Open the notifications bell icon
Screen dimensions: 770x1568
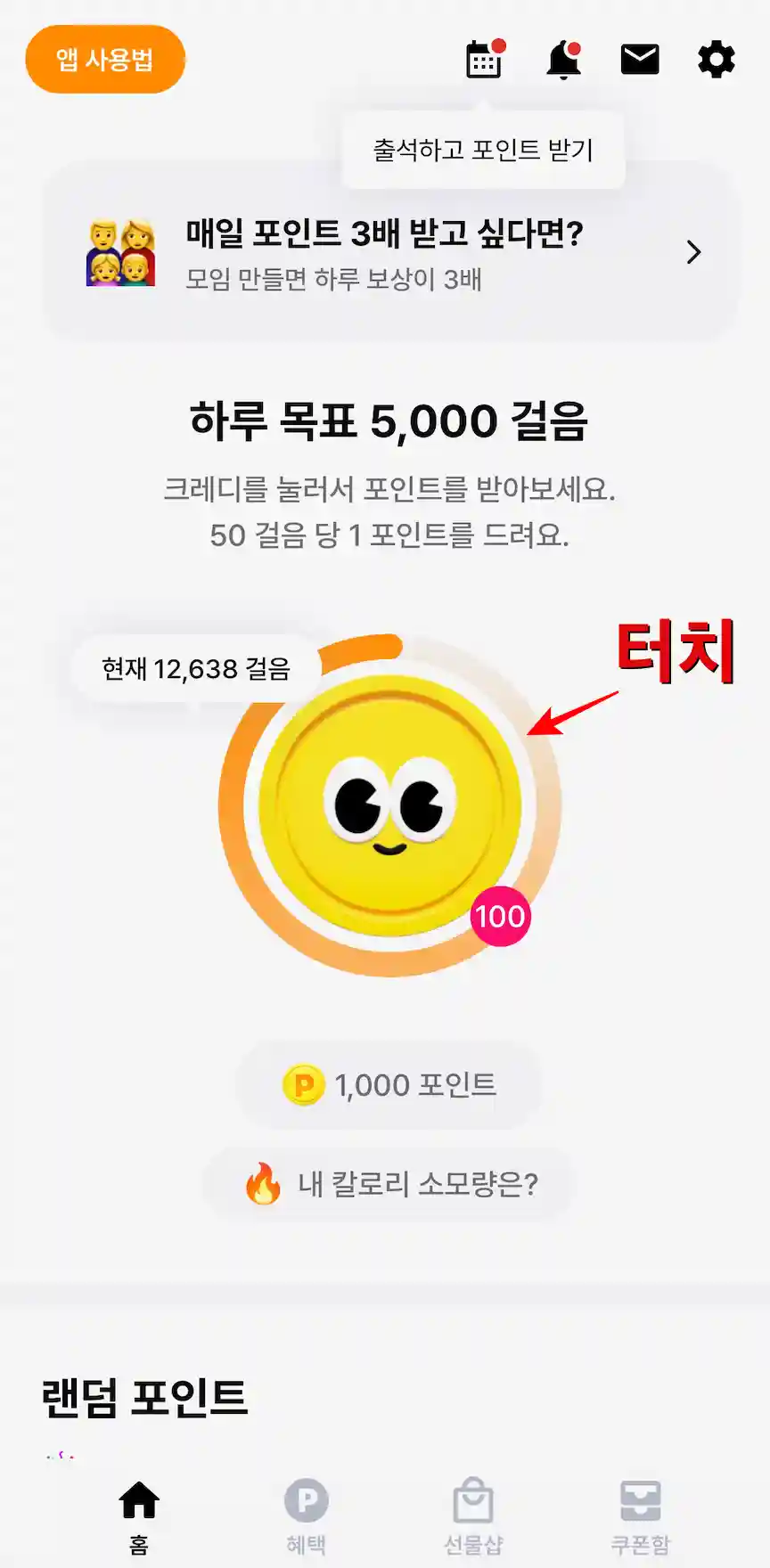(563, 60)
